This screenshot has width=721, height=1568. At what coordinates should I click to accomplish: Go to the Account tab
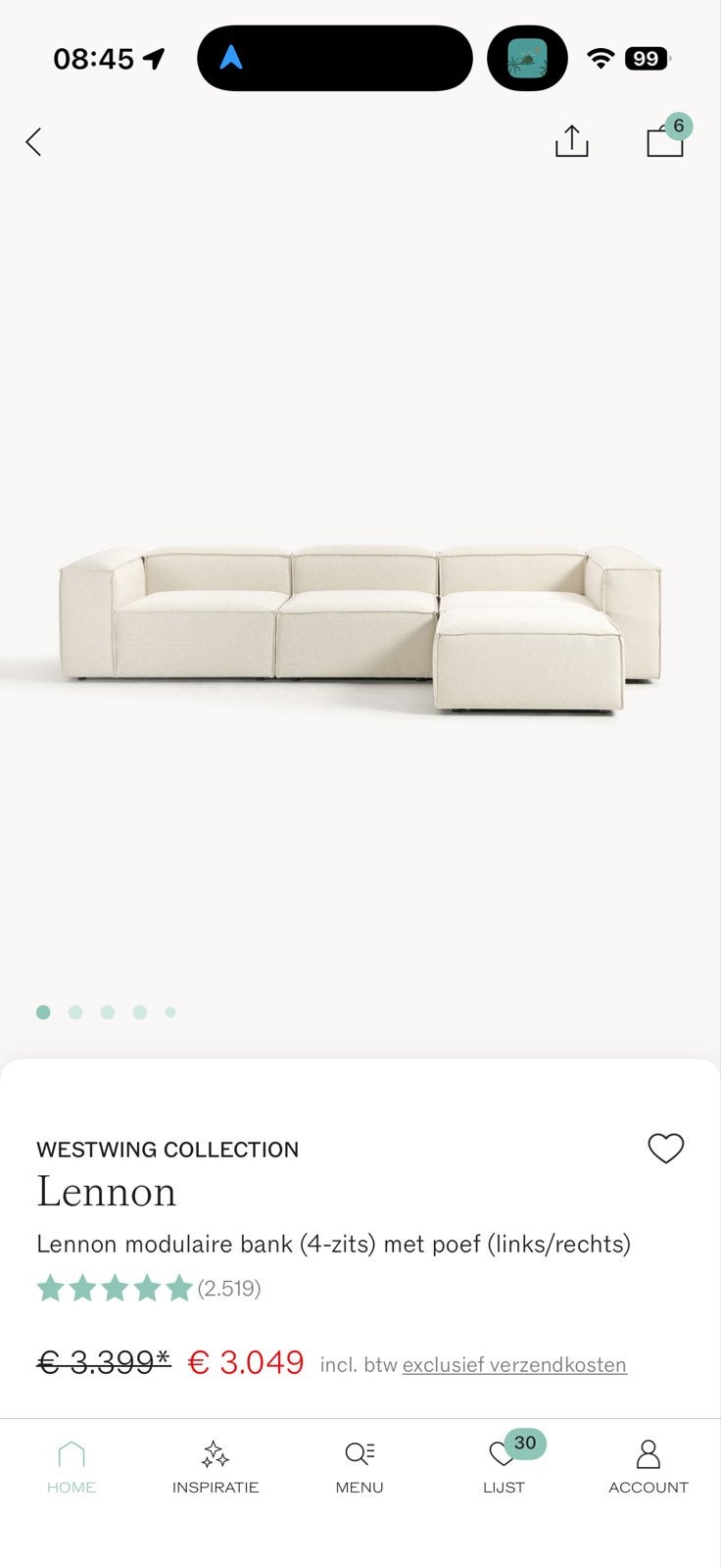(x=649, y=1467)
